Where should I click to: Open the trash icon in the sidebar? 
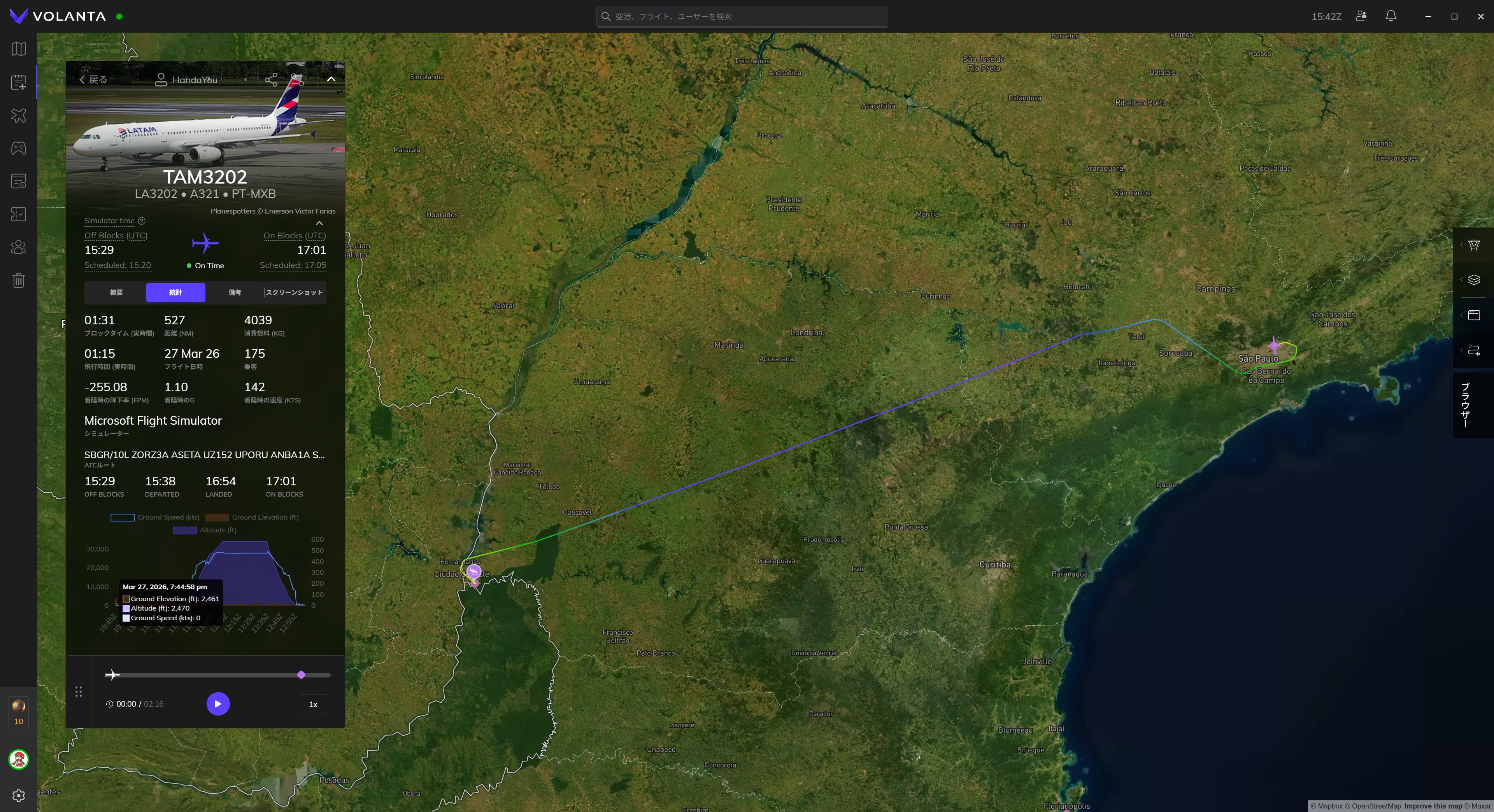[19, 280]
